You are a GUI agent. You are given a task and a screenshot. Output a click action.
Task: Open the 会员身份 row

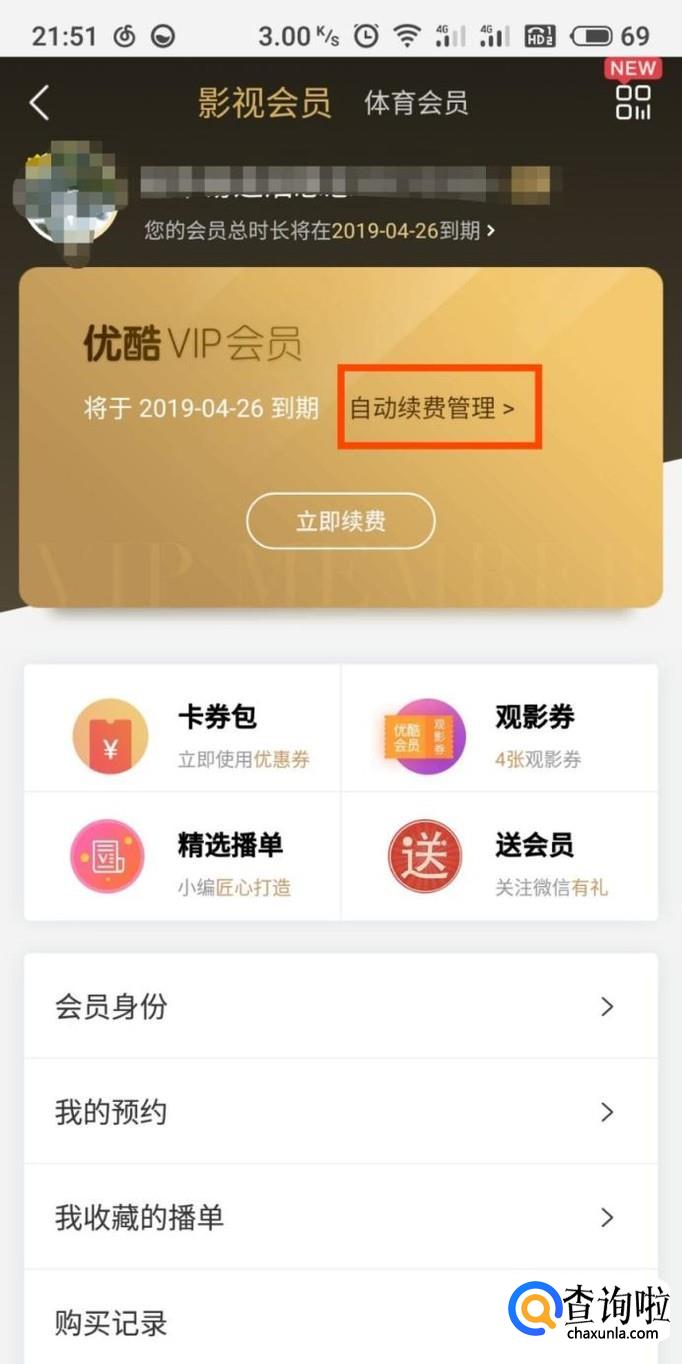[340, 1006]
